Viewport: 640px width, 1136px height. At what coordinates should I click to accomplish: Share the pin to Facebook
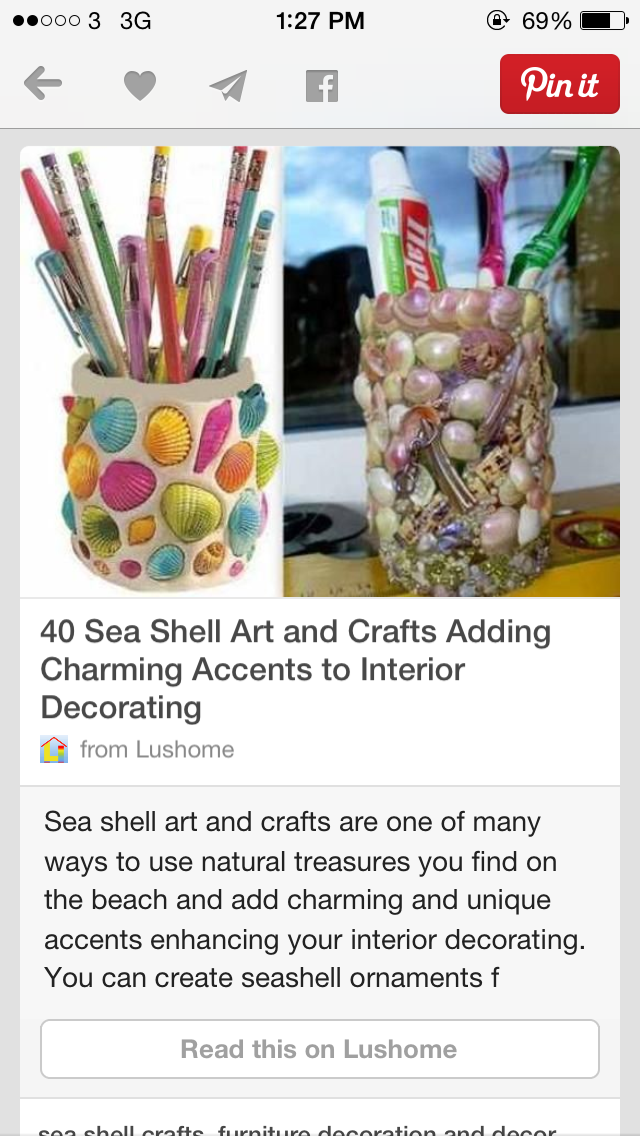322,85
